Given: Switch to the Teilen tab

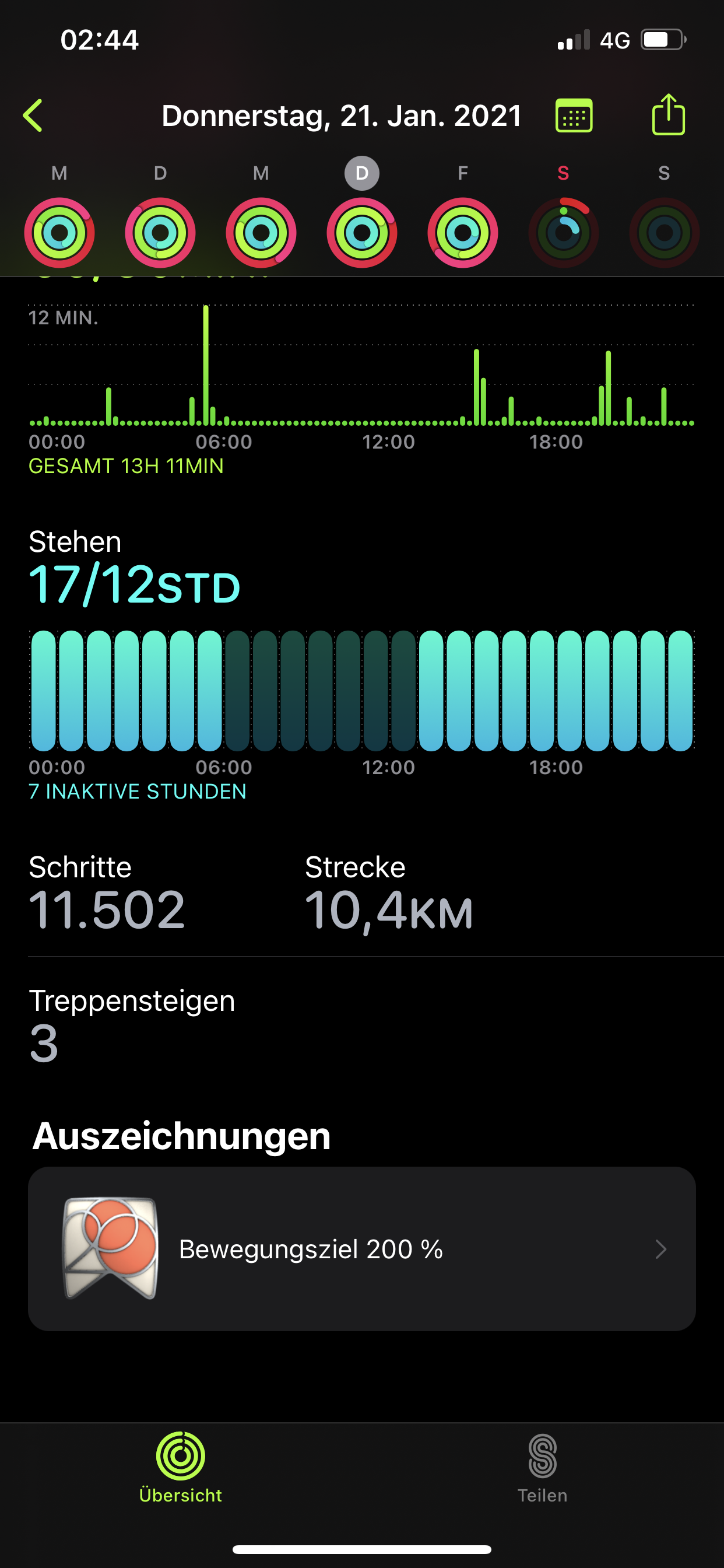Looking at the screenshot, I should click(x=542, y=1468).
